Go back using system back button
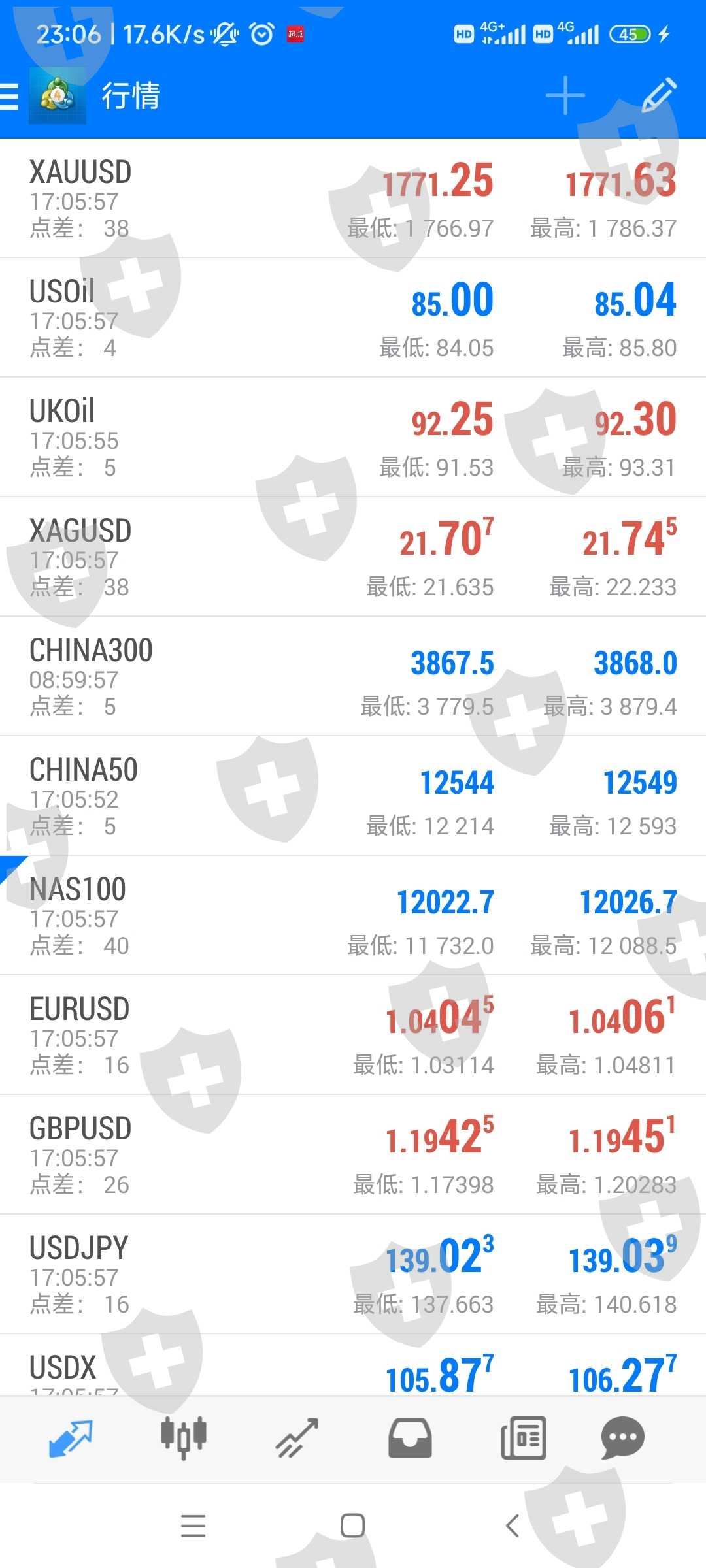706x1568 pixels. click(x=513, y=1526)
